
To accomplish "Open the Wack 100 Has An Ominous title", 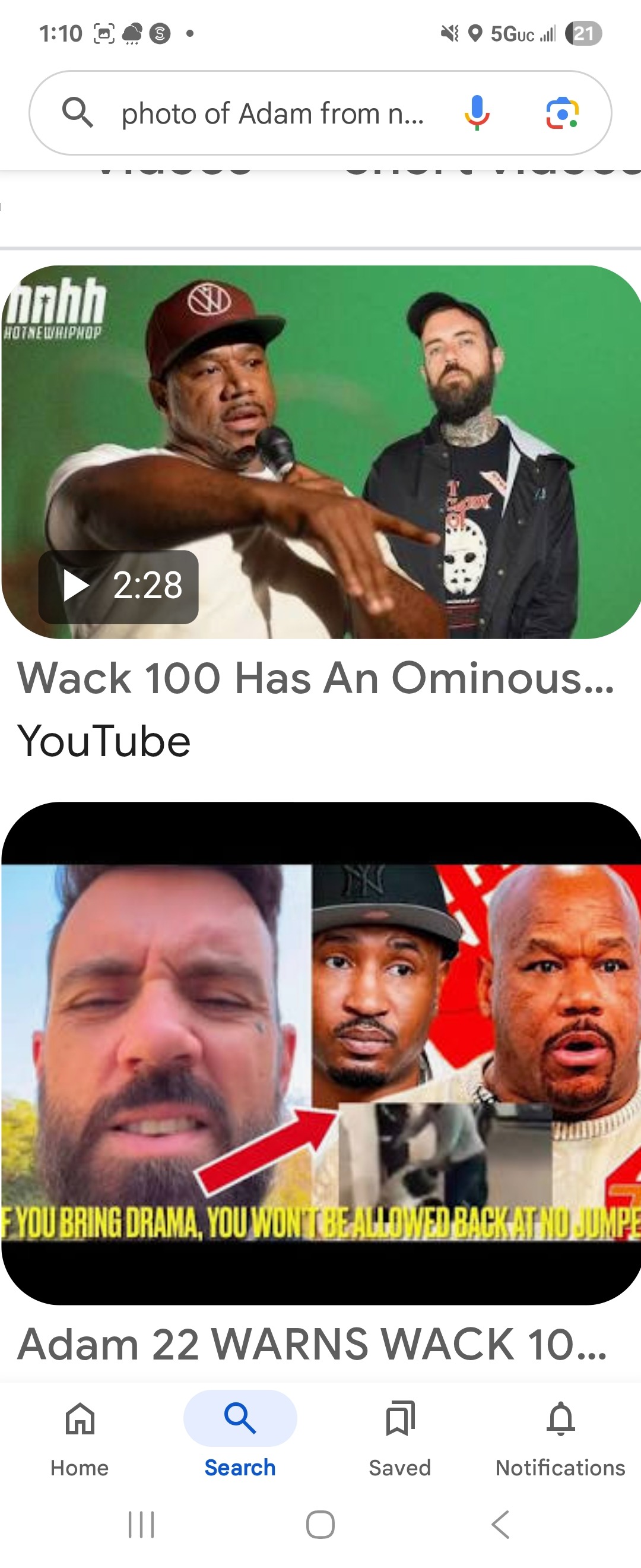I will click(315, 678).
